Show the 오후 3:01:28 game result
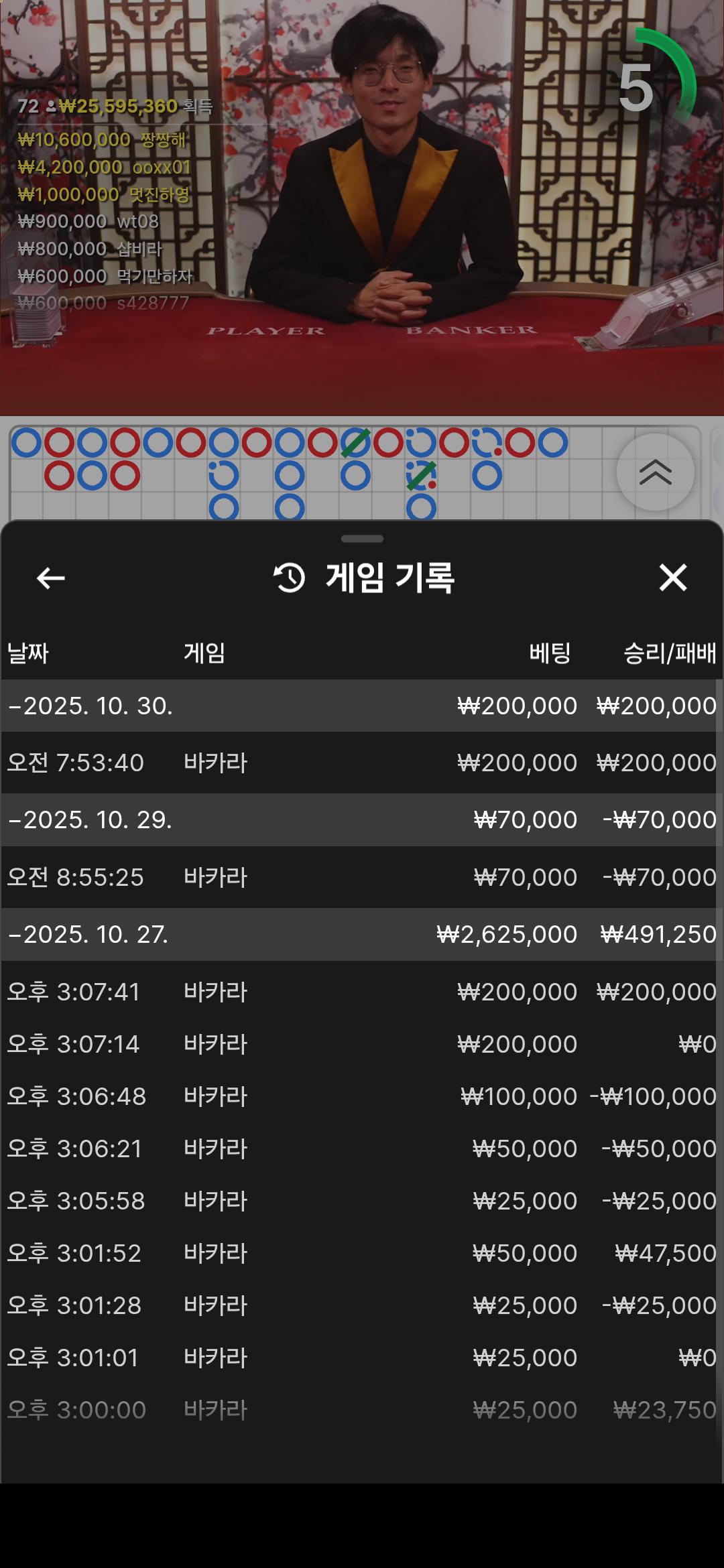The width and height of the screenshot is (724, 1568). [362, 1306]
